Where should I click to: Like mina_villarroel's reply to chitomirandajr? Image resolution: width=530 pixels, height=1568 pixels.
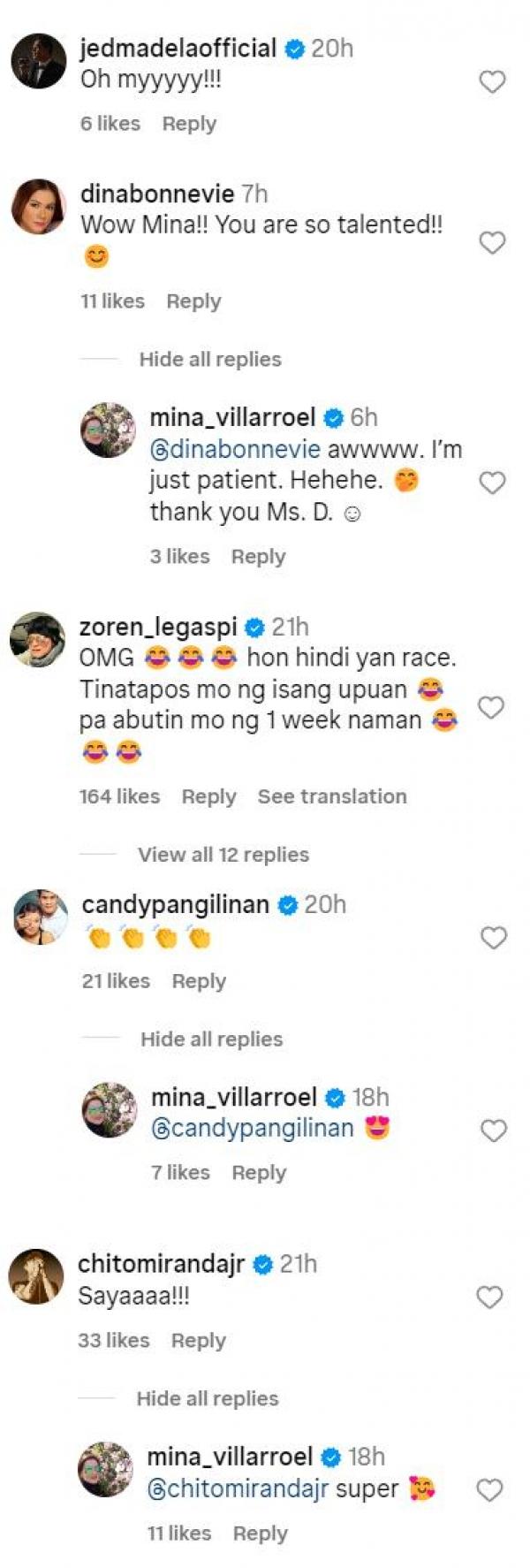tap(489, 1490)
